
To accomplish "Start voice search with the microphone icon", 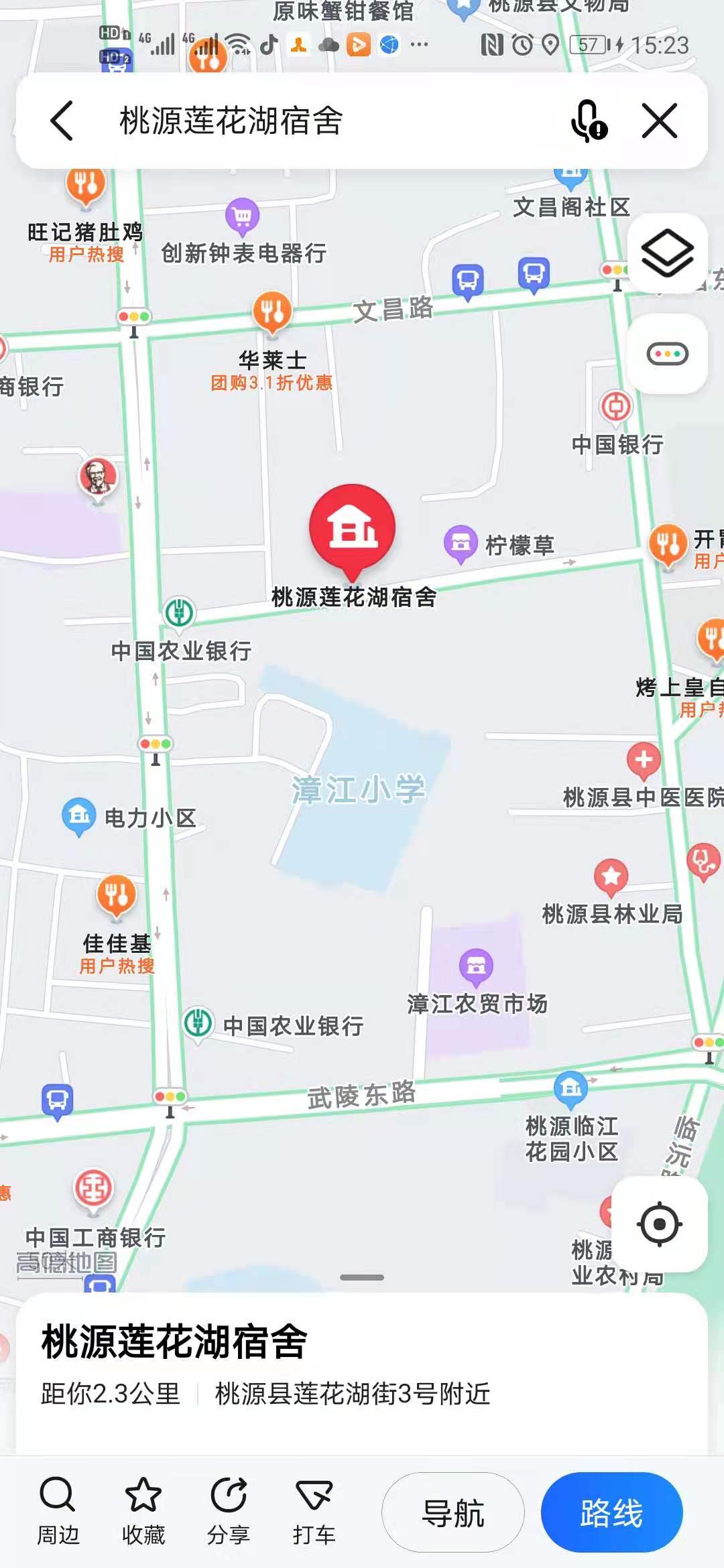I will (x=588, y=121).
